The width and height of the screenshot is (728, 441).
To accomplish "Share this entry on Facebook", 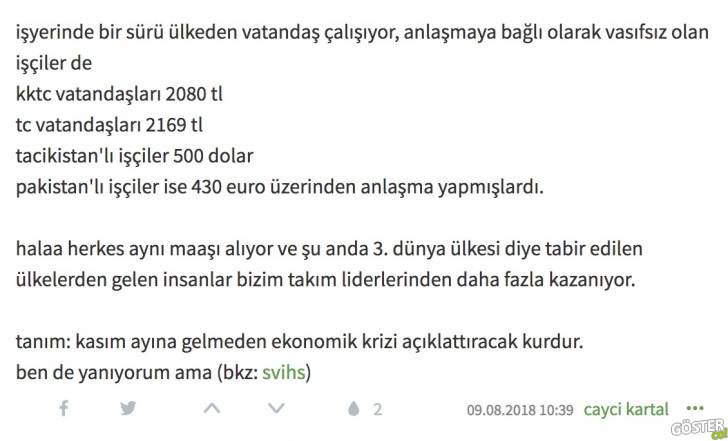I will coord(64,409).
